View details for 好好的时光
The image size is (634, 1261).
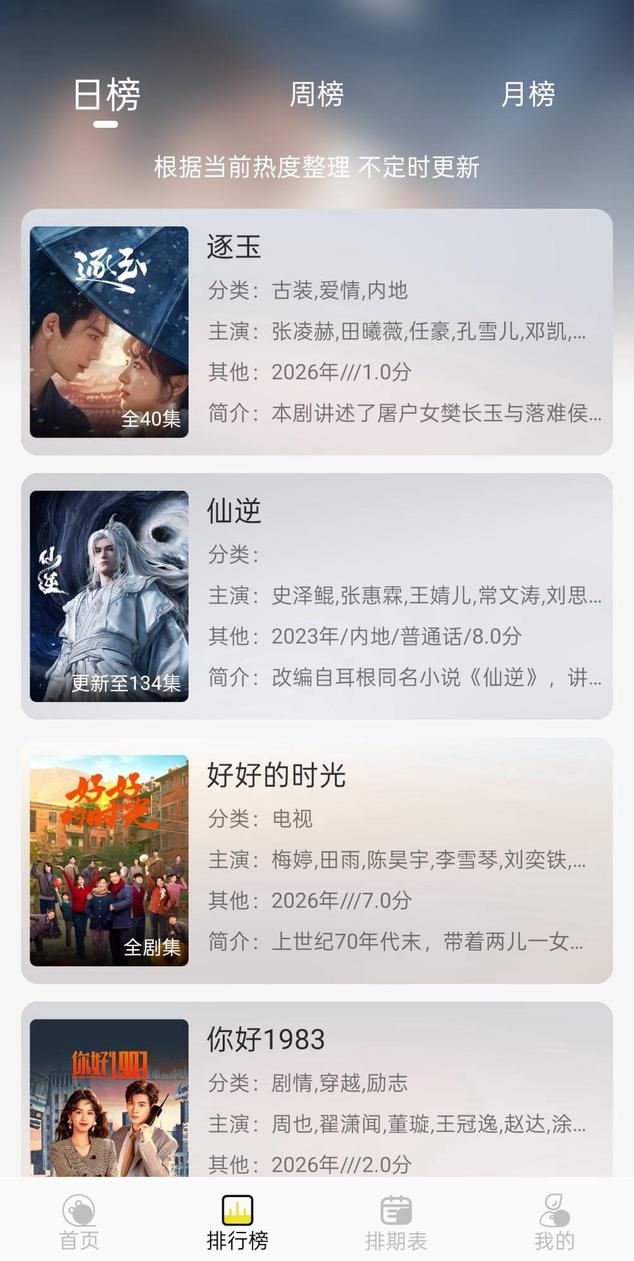[x=316, y=860]
